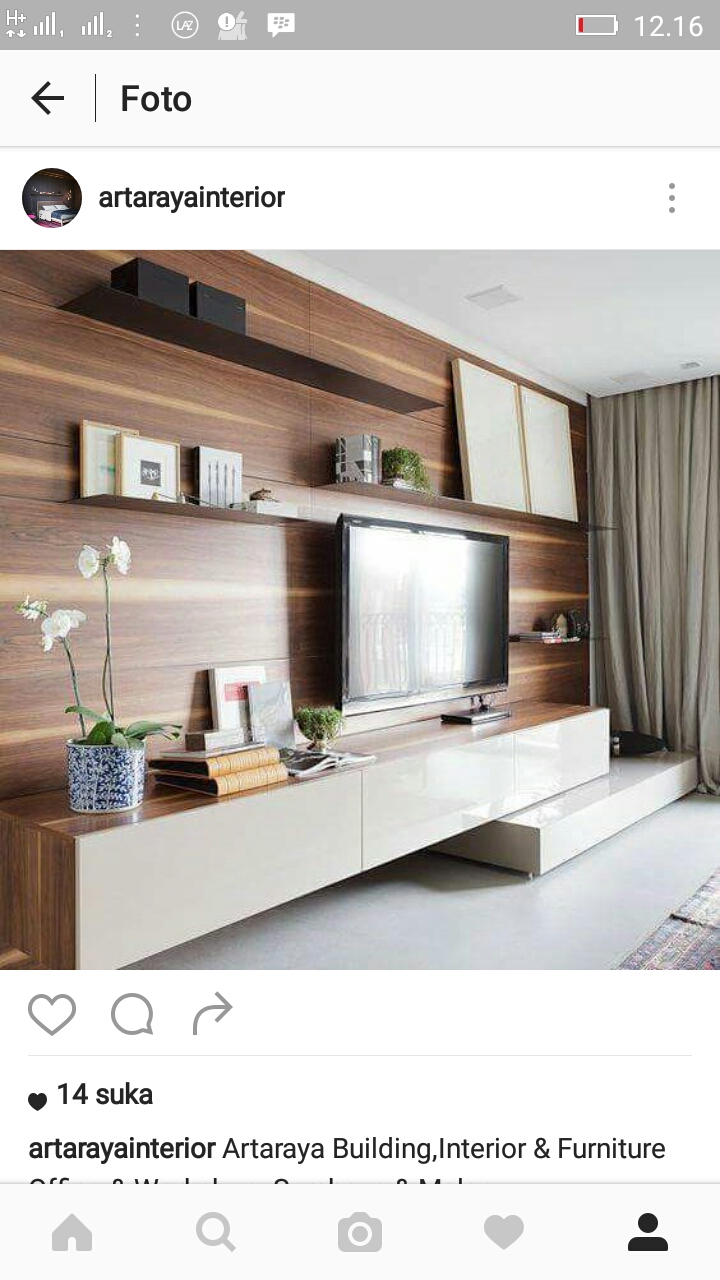This screenshot has height=1280, width=720.
Task: Switch to the Activity heart tab
Action: point(504,1232)
